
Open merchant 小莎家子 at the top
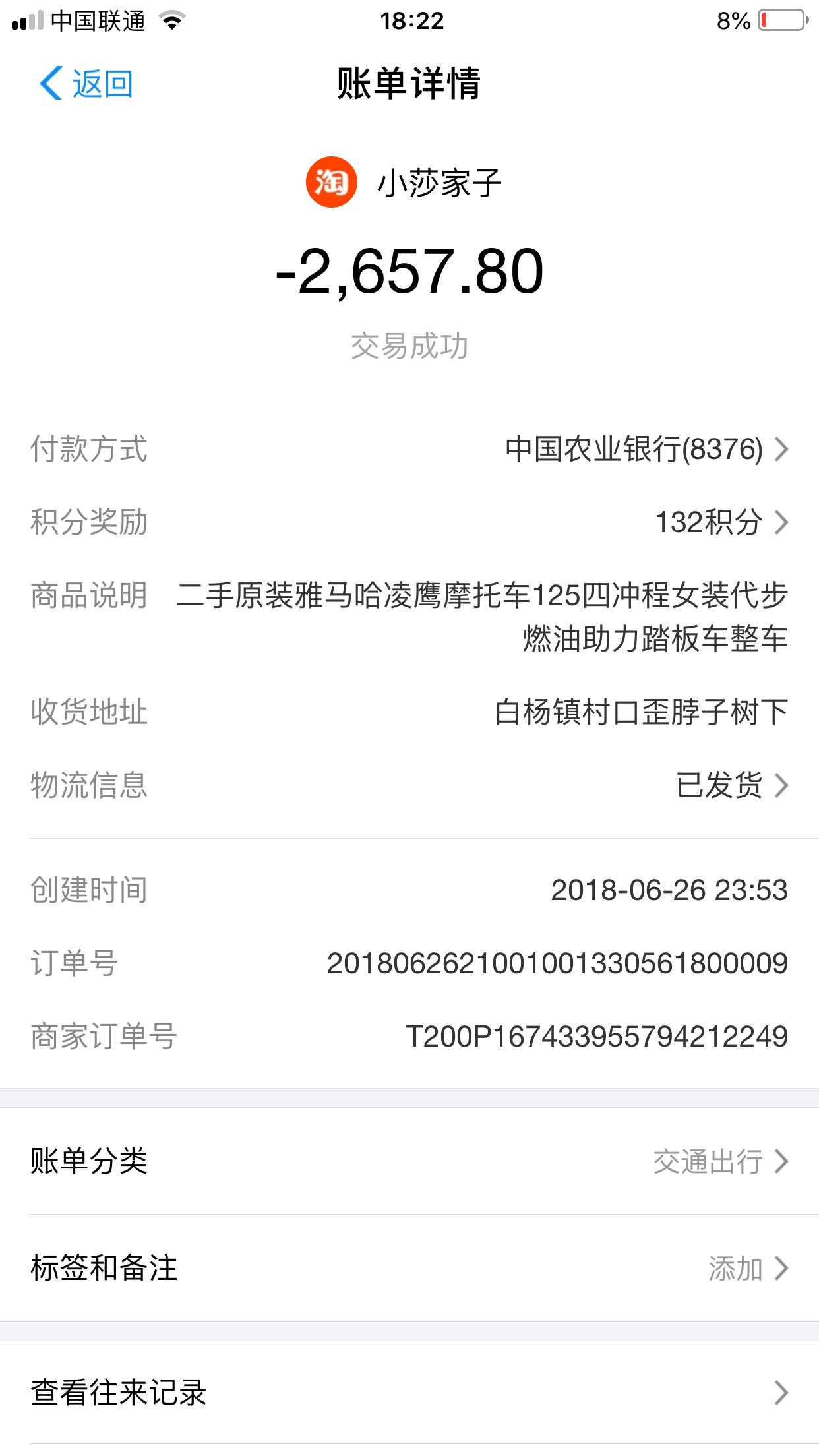point(404,182)
